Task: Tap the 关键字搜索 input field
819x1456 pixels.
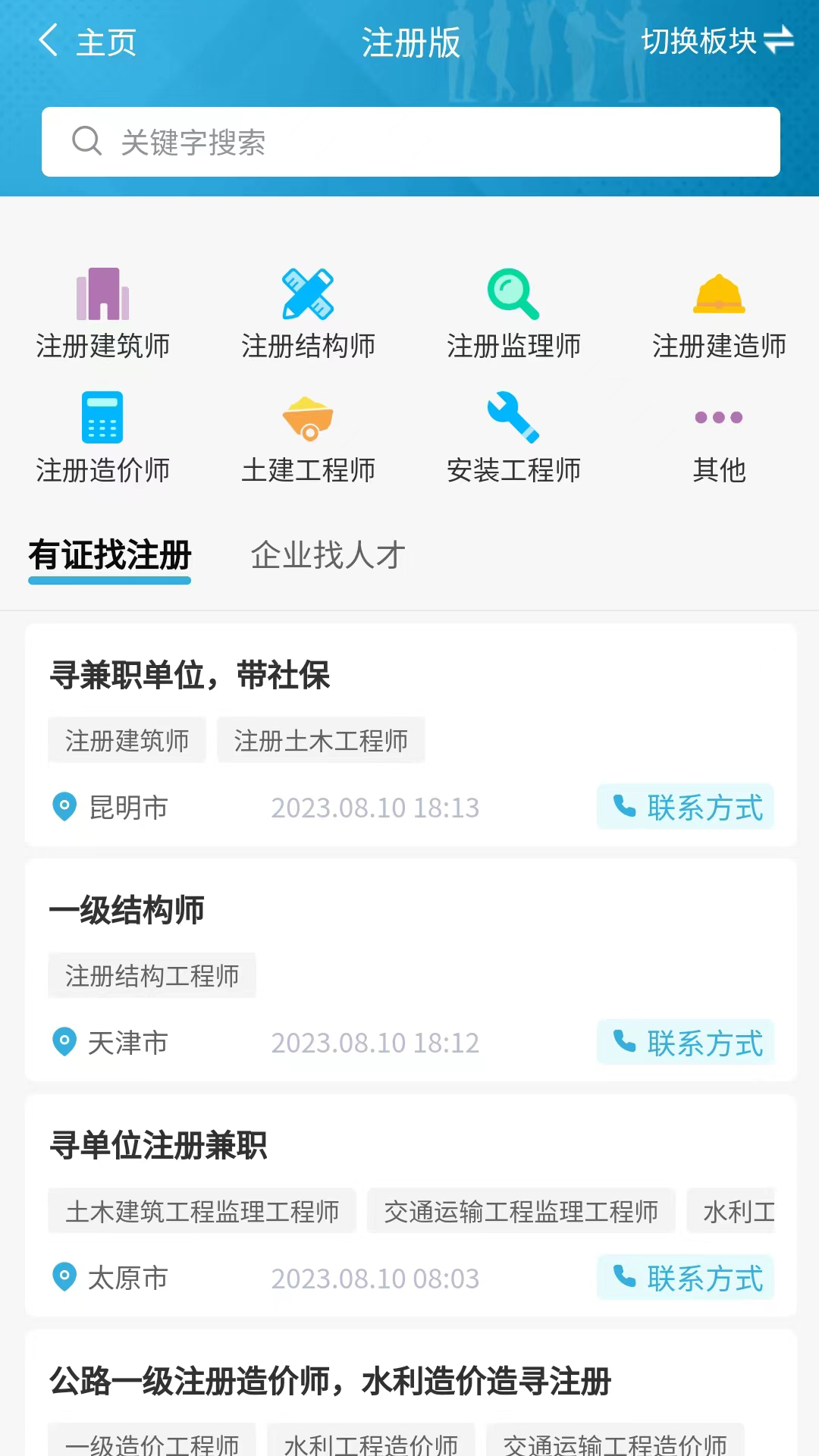Action: click(x=409, y=141)
